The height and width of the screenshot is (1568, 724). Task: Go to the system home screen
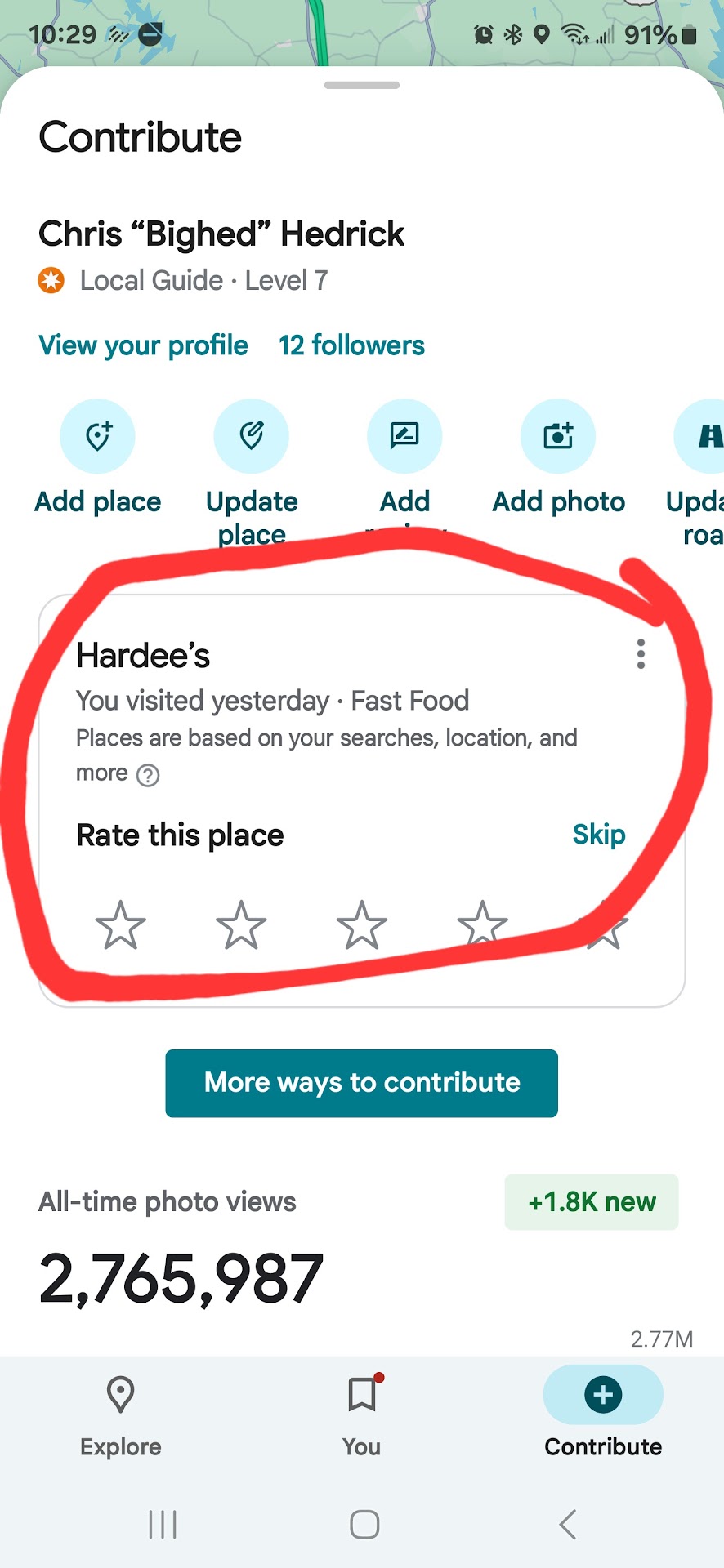click(x=364, y=1524)
